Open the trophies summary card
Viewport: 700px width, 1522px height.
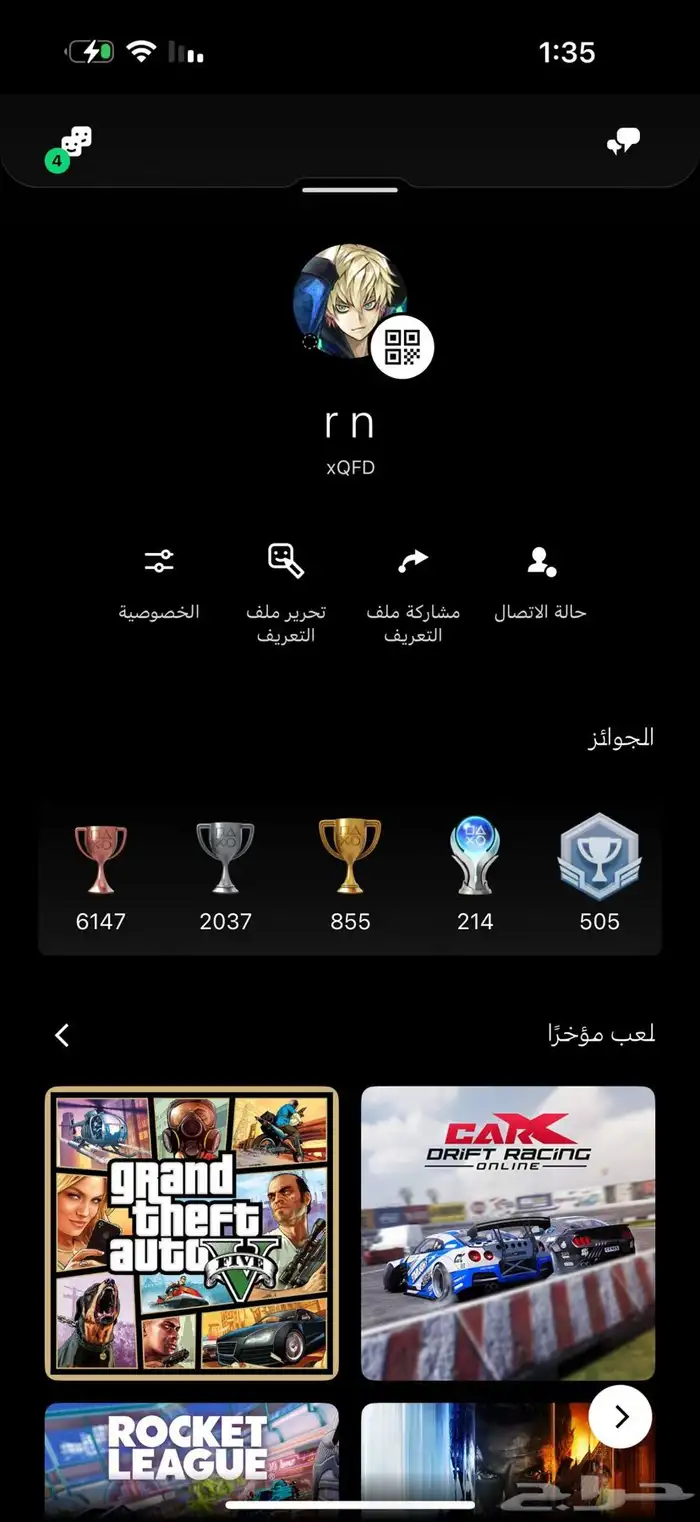pyautogui.click(x=350, y=880)
